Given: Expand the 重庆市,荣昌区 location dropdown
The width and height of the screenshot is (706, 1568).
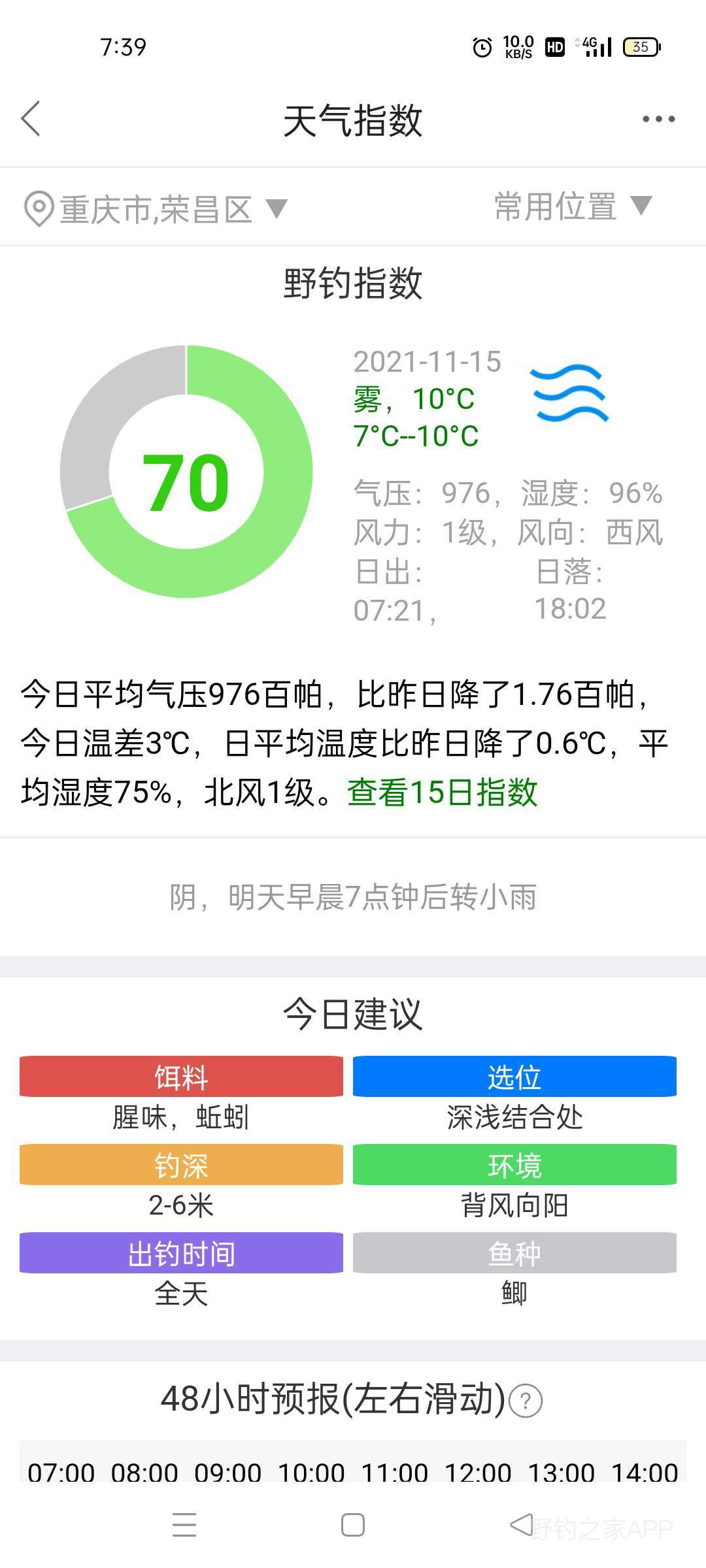Looking at the screenshot, I should pyautogui.click(x=156, y=209).
